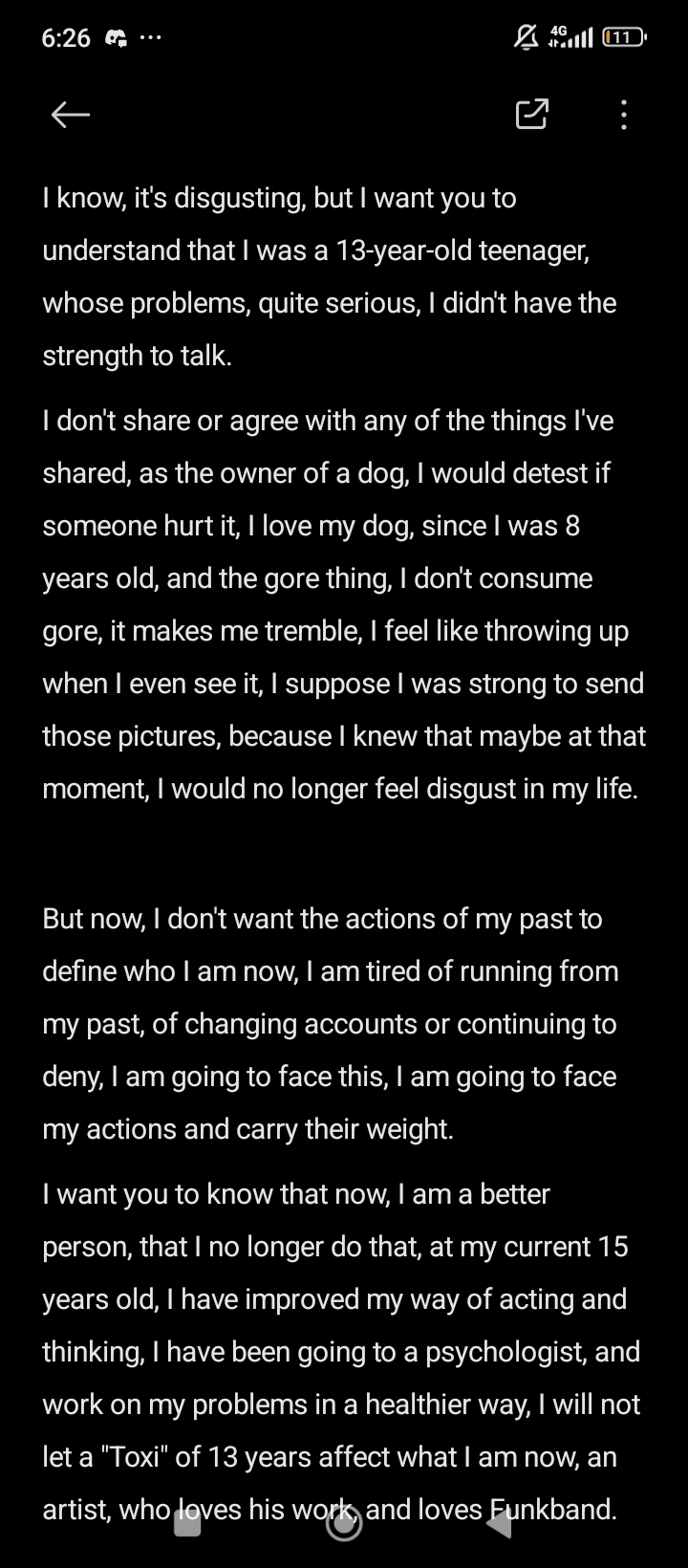Image resolution: width=688 pixels, height=1568 pixels.
Task: Open the three-dot overflow menu
Action: [623, 115]
